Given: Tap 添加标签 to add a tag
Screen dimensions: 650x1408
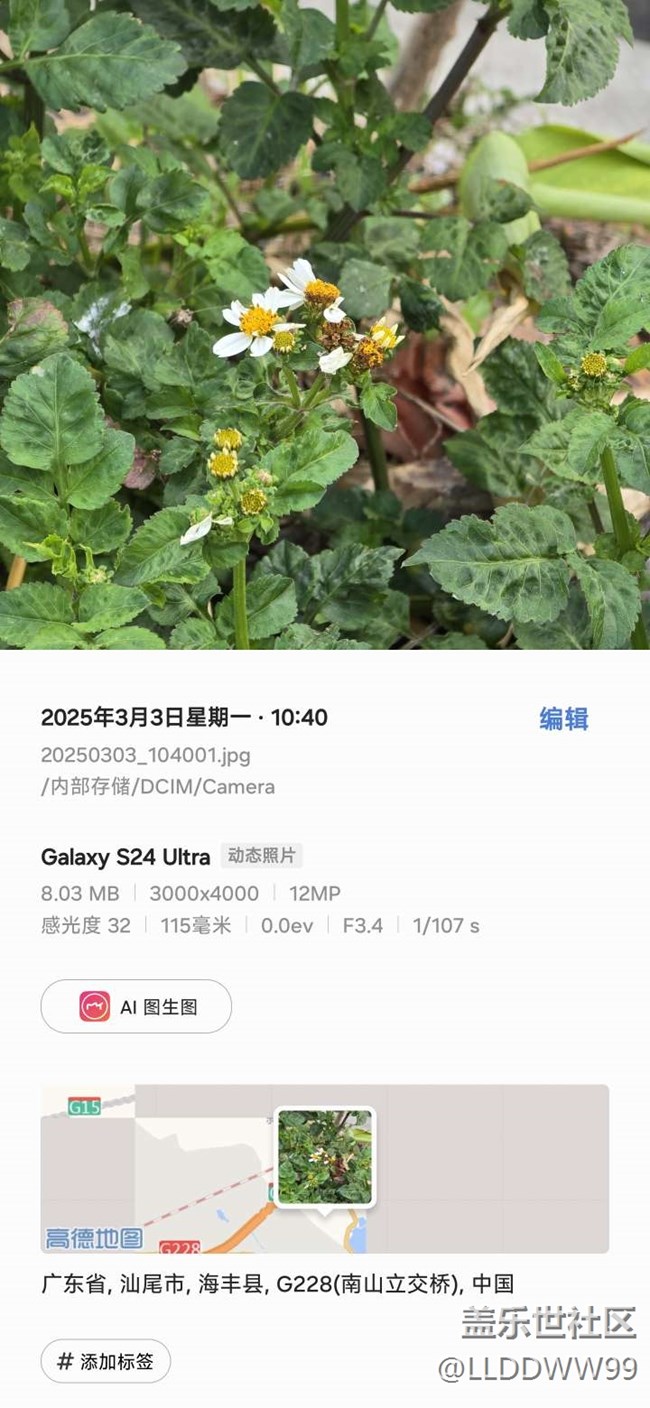Looking at the screenshot, I should coord(106,1361).
